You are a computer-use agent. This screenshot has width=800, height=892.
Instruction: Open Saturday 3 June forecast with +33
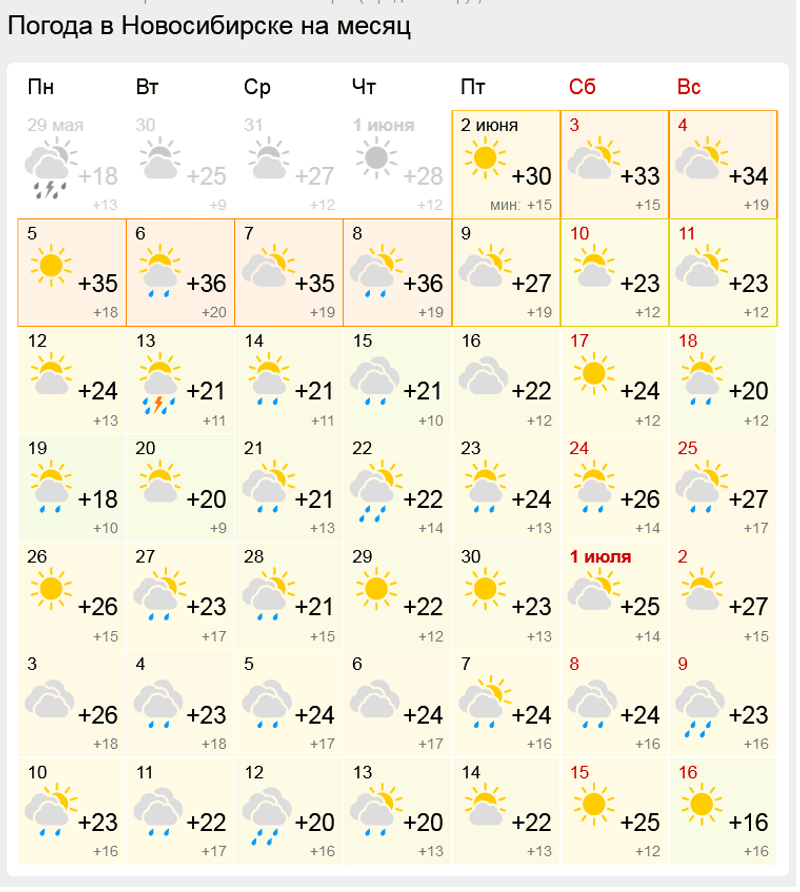(x=613, y=163)
